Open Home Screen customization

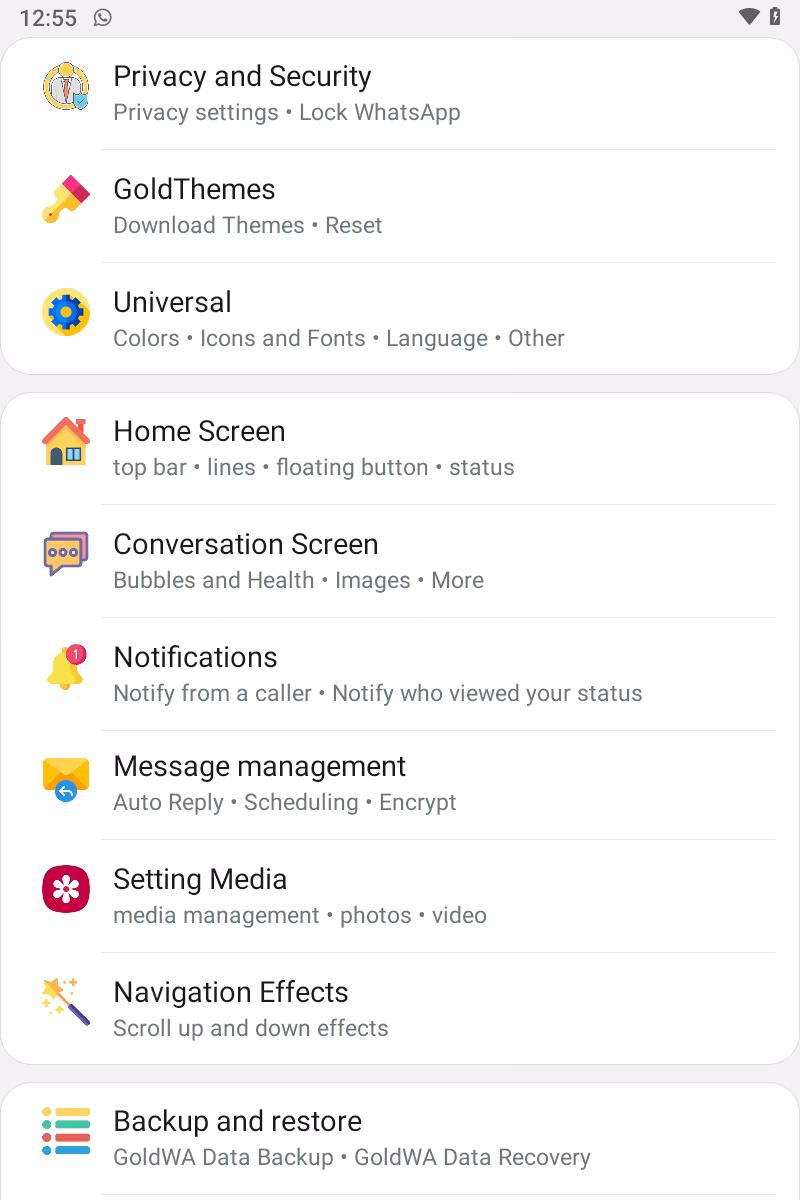point(400,448)
